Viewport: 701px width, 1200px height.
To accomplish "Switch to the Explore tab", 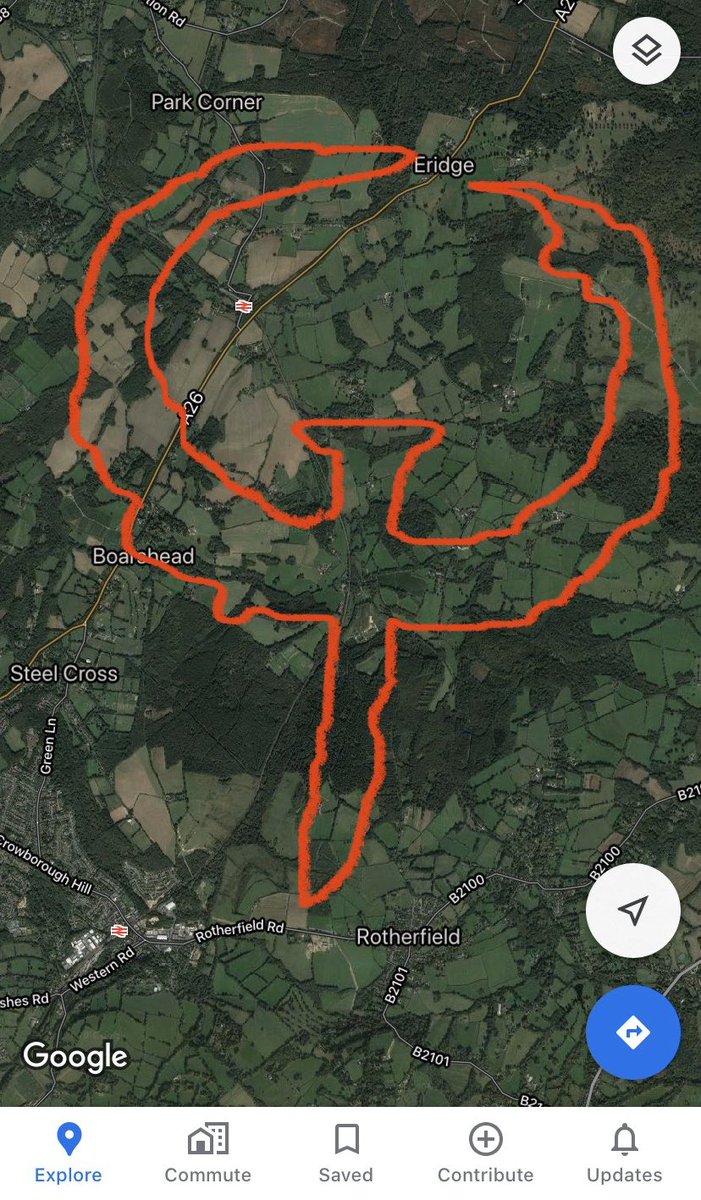I will pyautogui.click(x=68, y=1153).
